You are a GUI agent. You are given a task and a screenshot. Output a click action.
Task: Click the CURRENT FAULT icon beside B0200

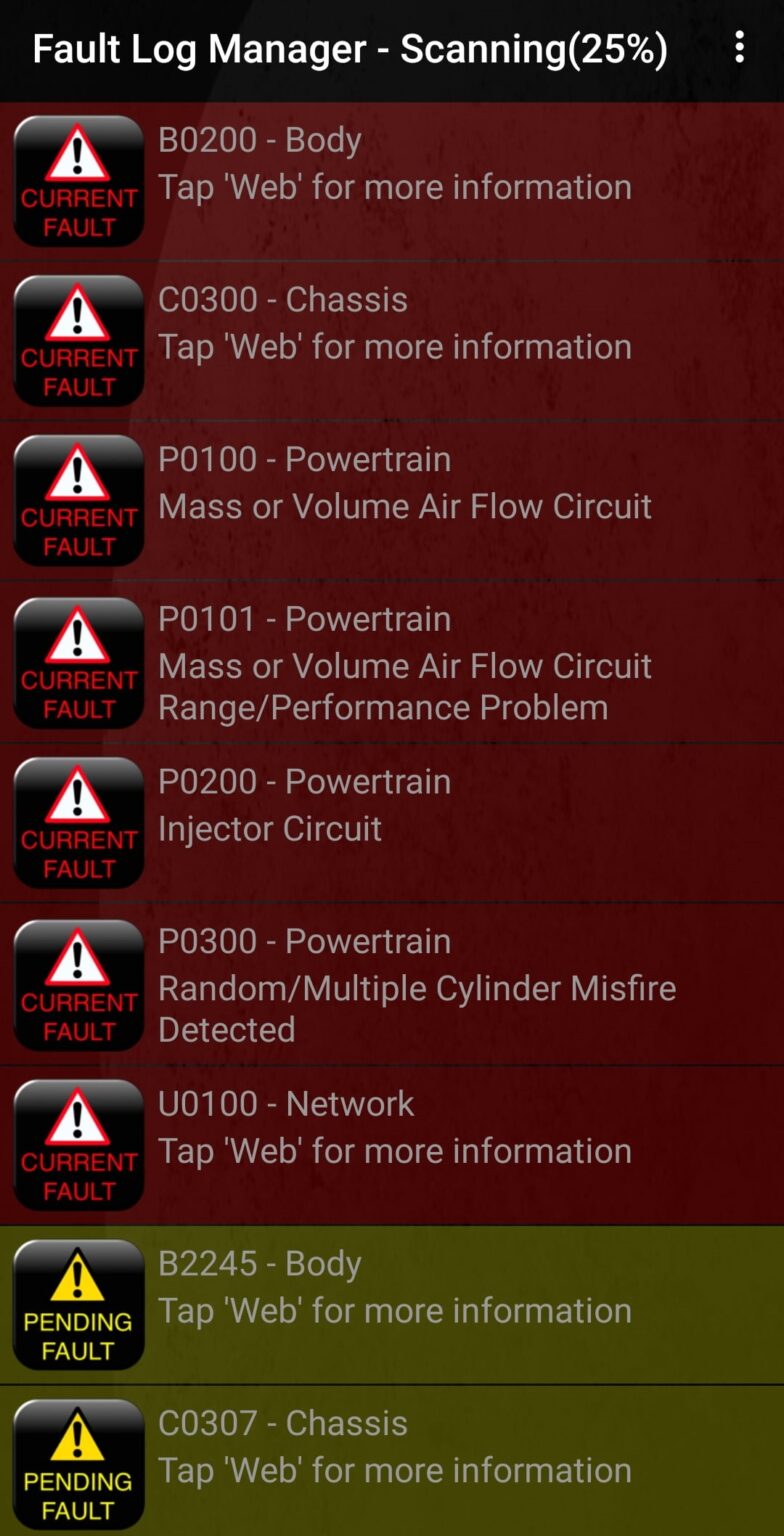pyautogui.click(x=78, y=180)
